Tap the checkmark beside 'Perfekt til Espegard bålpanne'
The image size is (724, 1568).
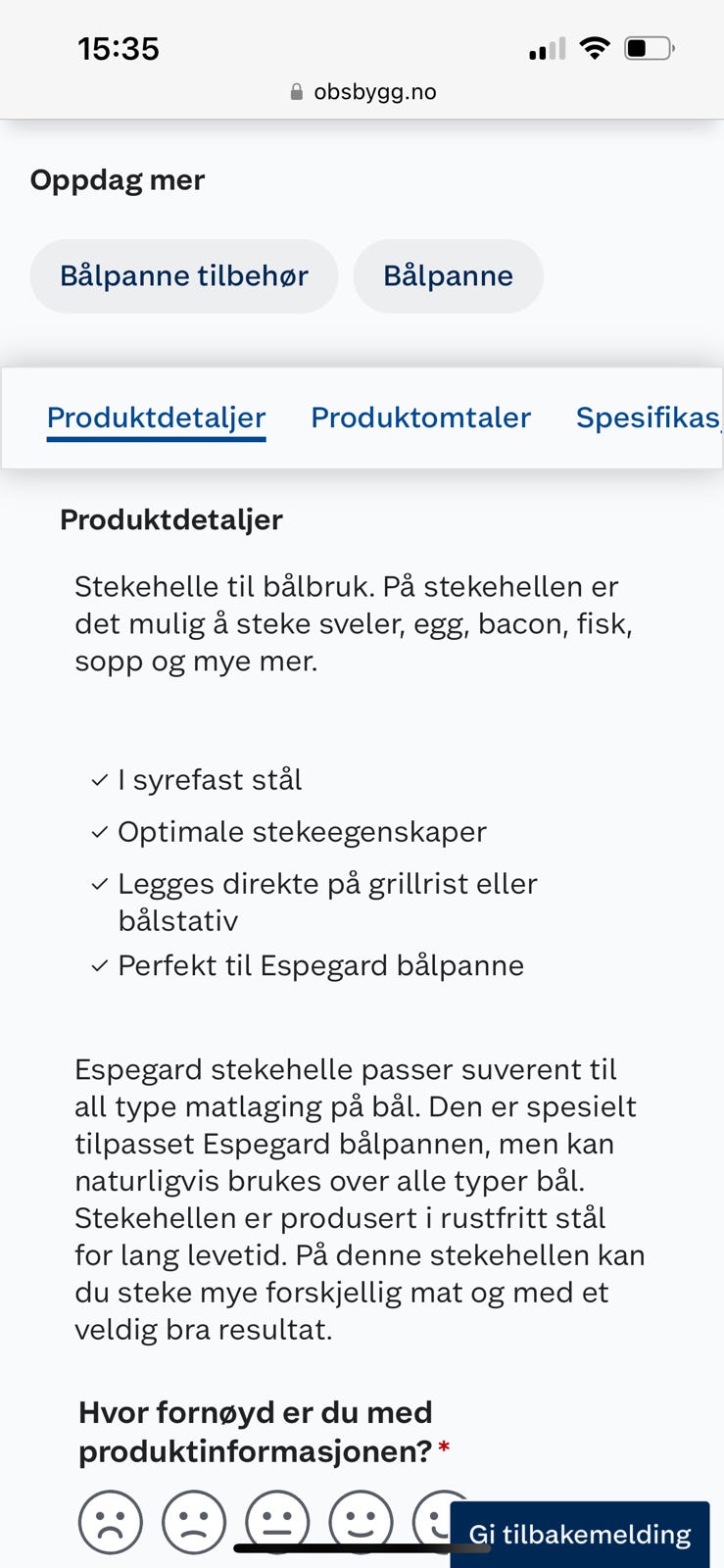(x=96, y=964)
